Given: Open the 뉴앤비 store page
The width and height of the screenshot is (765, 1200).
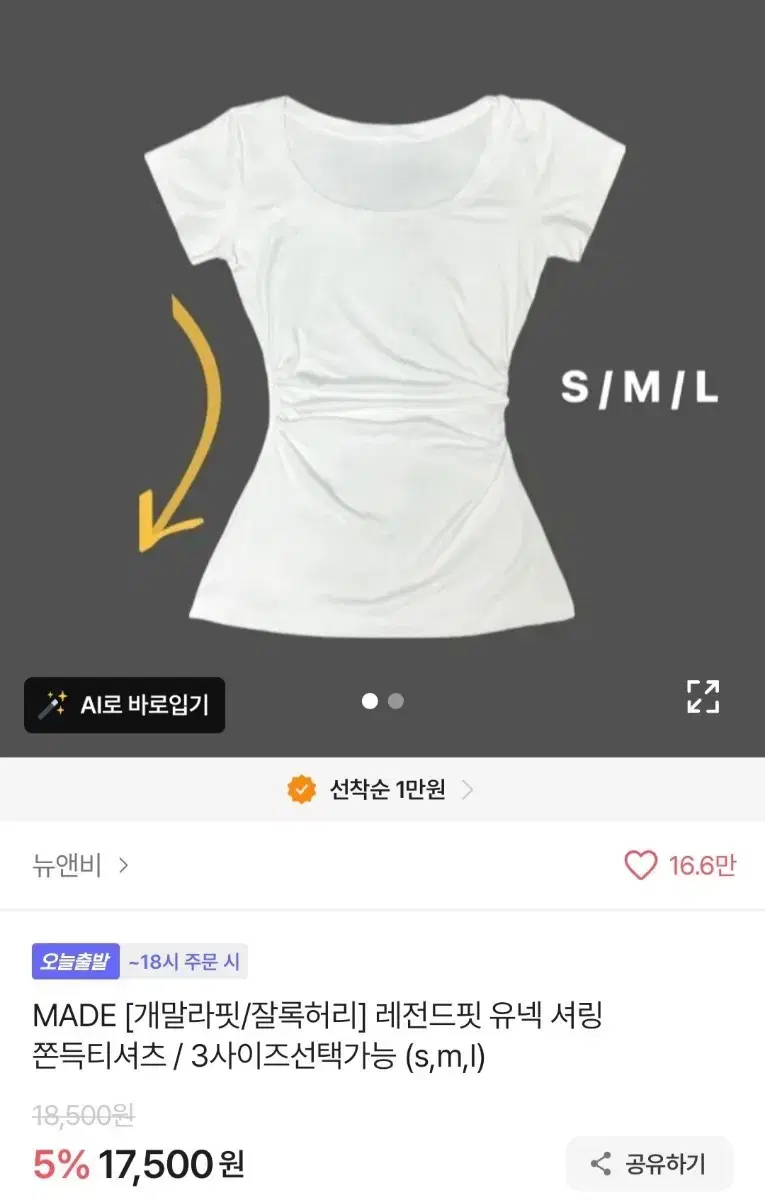Looking at the screenshot, I should [x=67, y=867].
